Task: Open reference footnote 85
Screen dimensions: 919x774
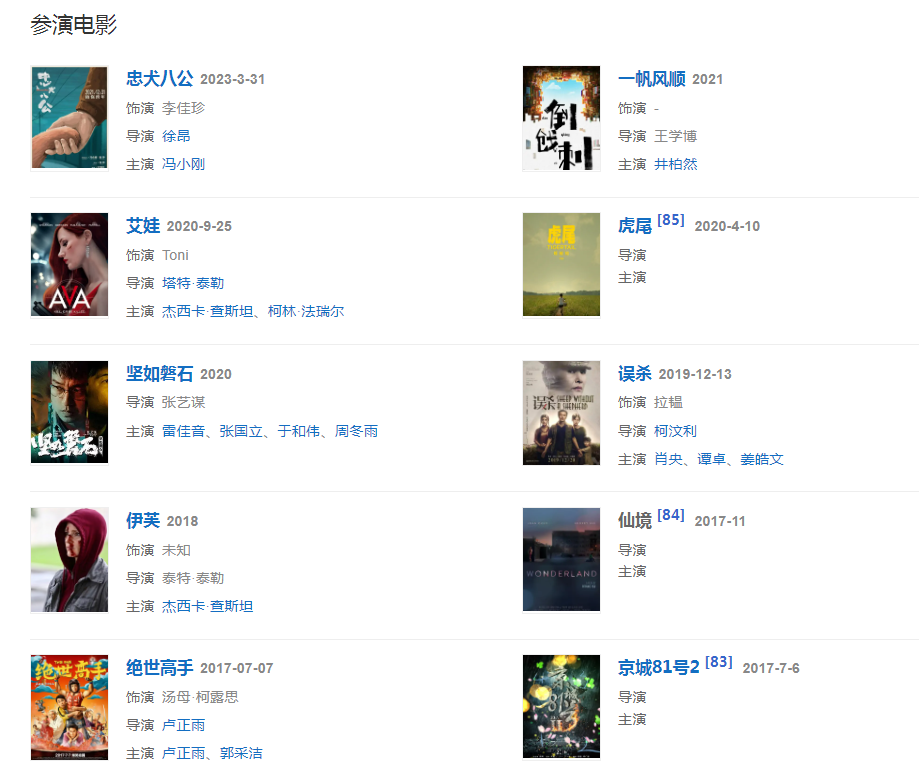Action: pos(671,220)
